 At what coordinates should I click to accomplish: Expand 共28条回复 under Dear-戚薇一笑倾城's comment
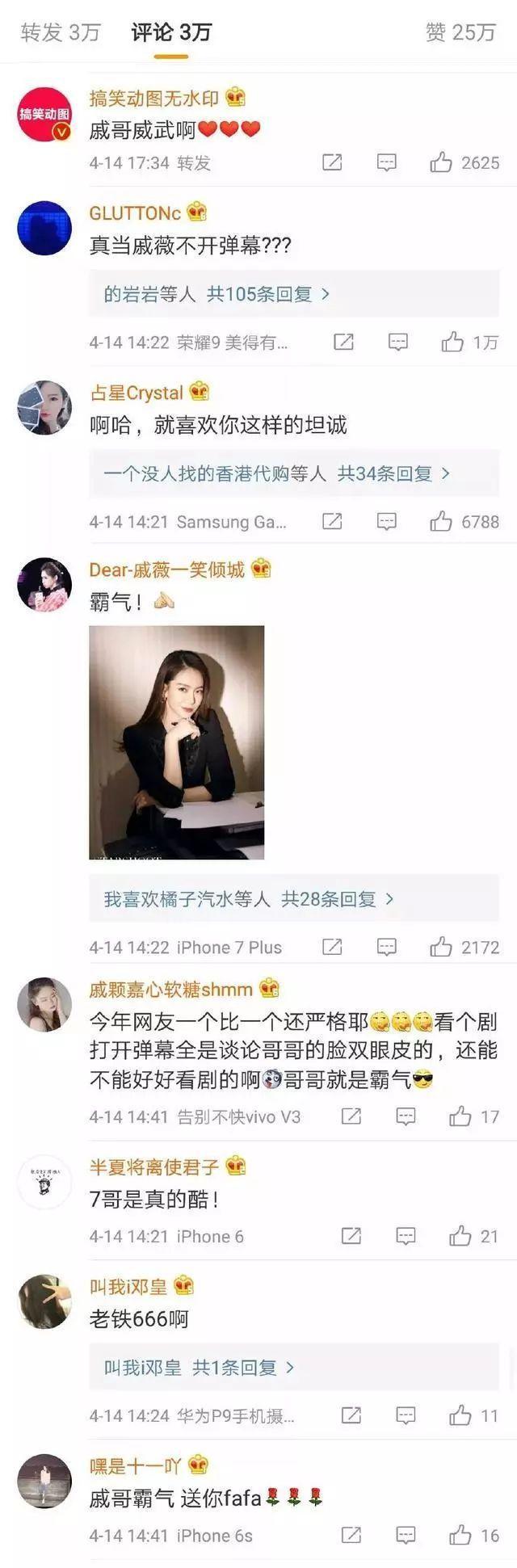pyautogui.click(x=337, y=899)
